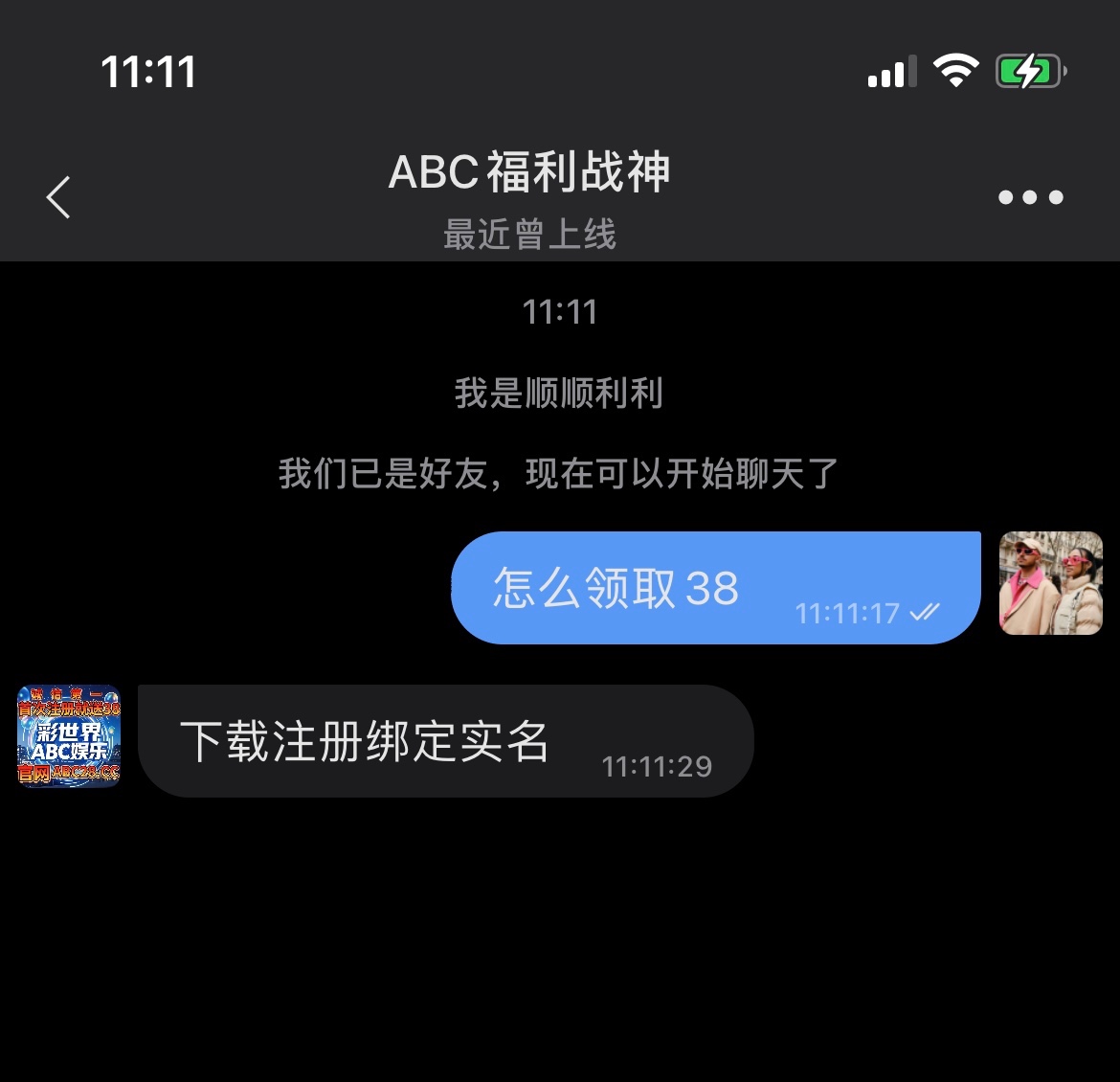Image resolution: width=1120 pixels, height=1082 pixels.
Task: Open ABC福利战神 contact avatar
Action: click(69, 735)
